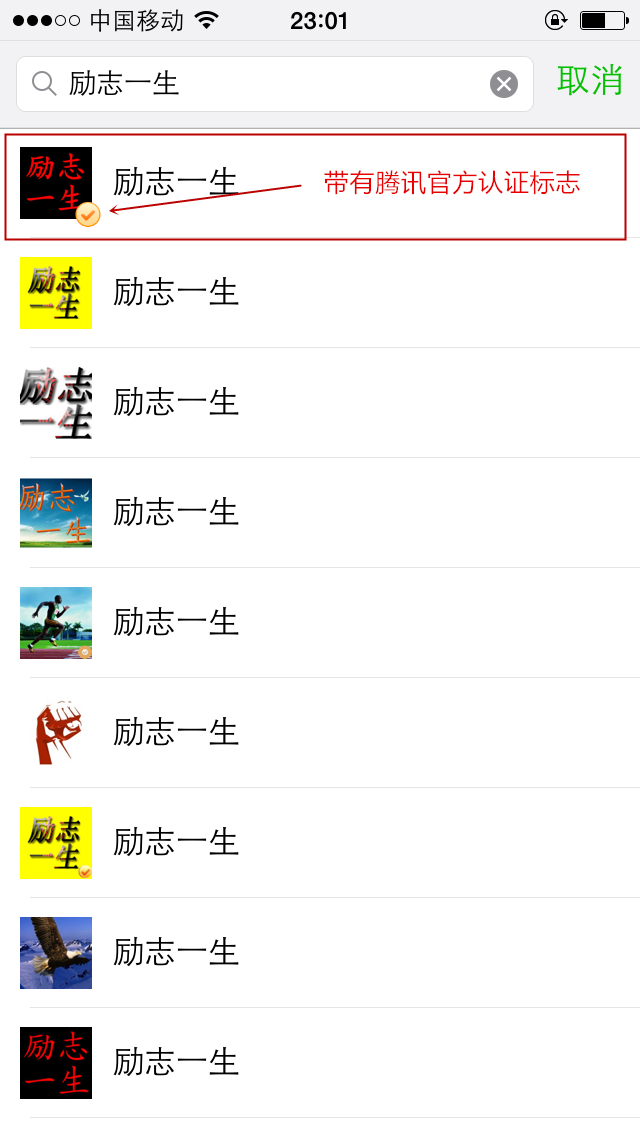Clear the search text with the X icon
The image size is (640, 1136).
point(504,84)
